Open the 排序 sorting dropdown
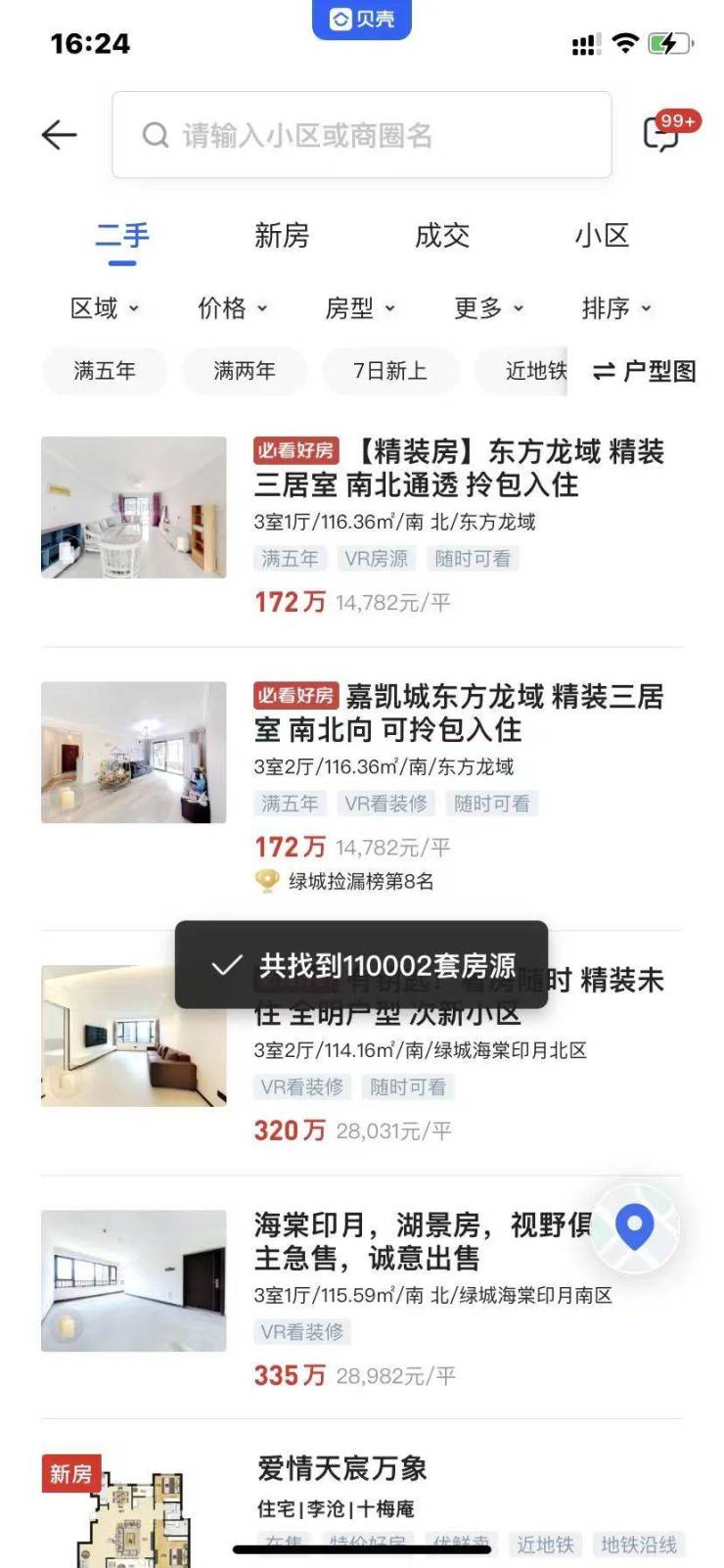The image size is (724, 1568). pos(615,308)
